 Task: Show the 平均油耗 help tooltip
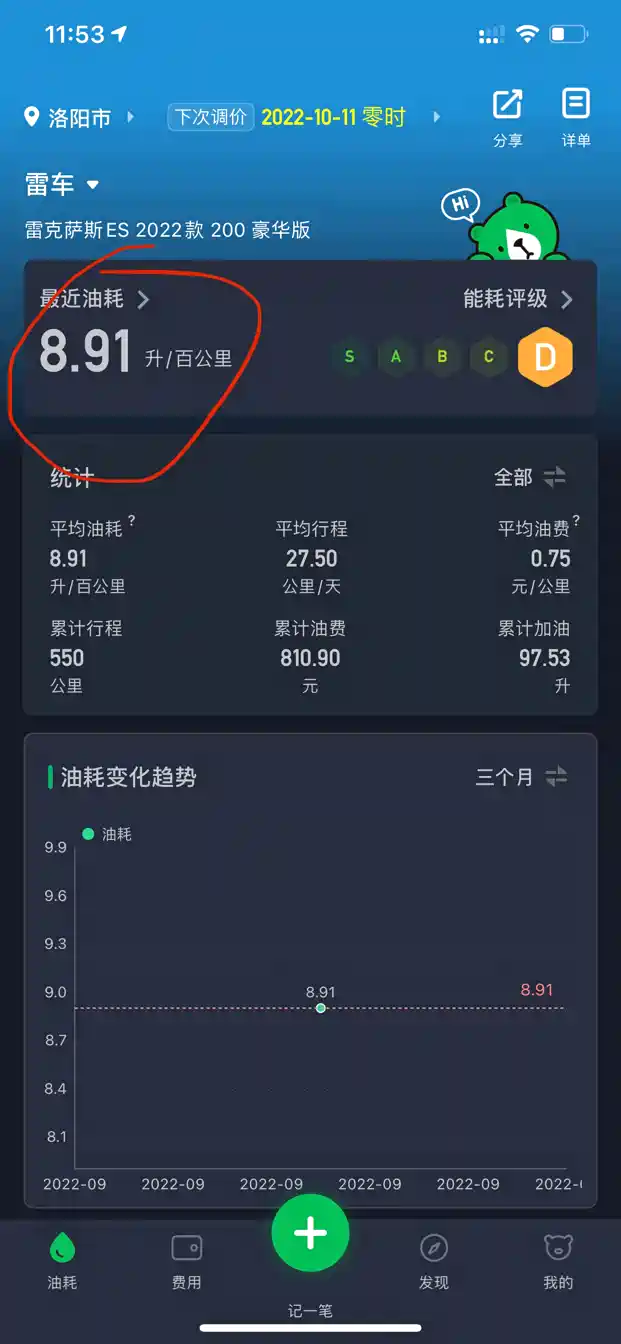pyautogui.click(x=131, y=520)
